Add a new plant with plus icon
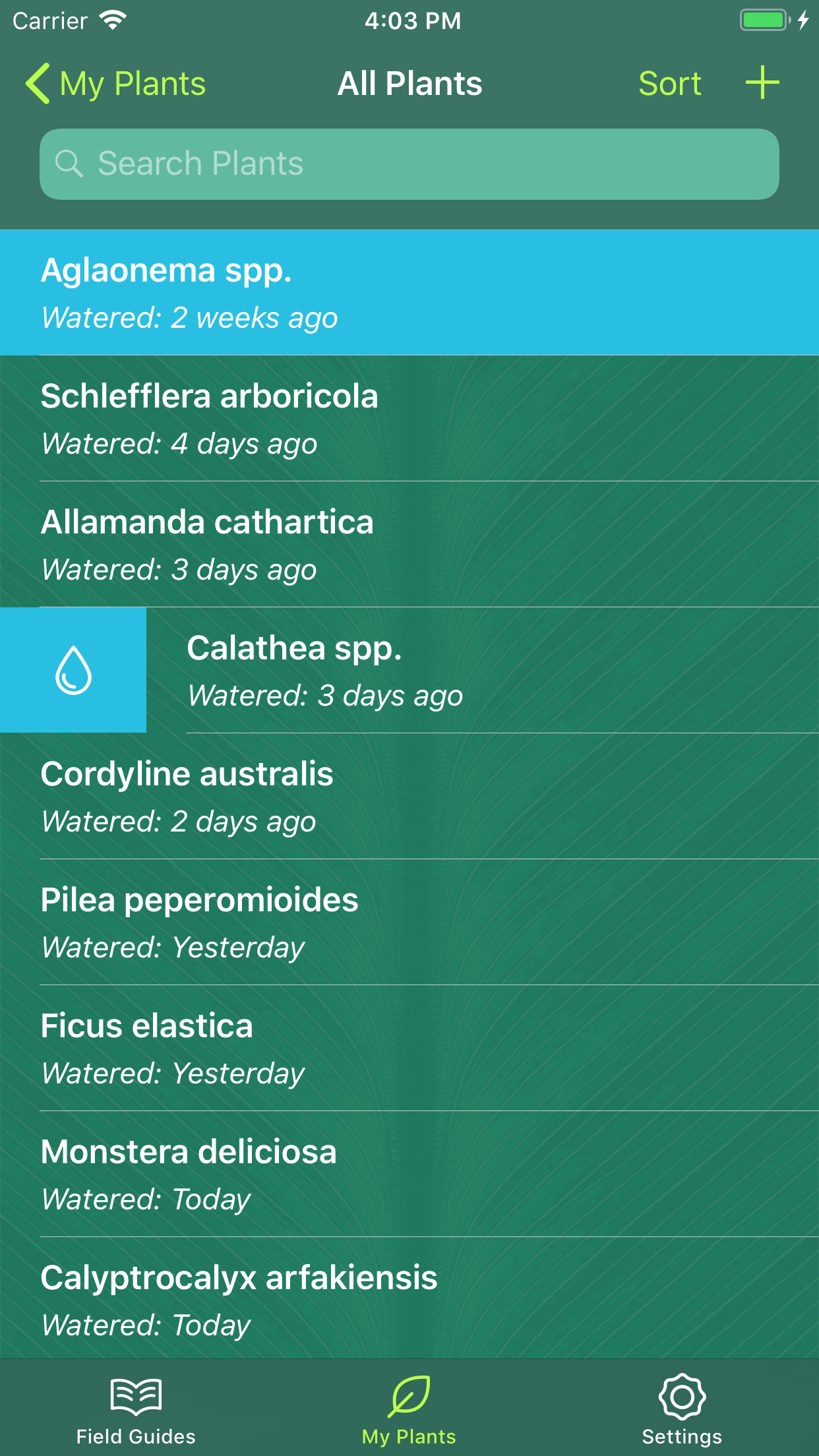This screenshot has height=1456, width=819. coord(762,83)
